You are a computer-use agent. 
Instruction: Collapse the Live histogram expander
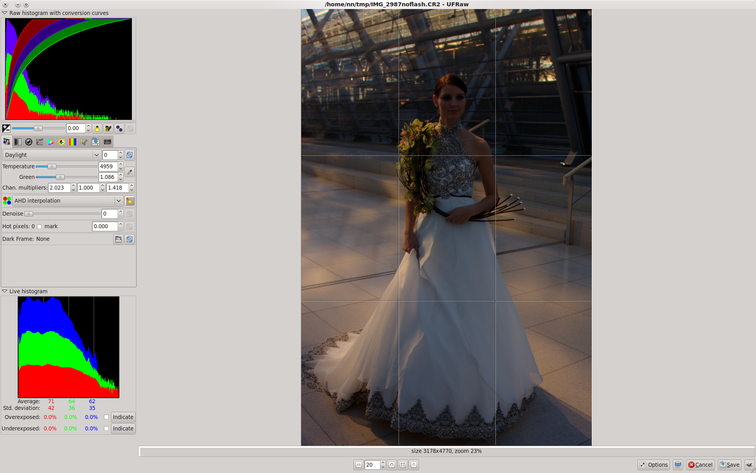tap(4, 291)
